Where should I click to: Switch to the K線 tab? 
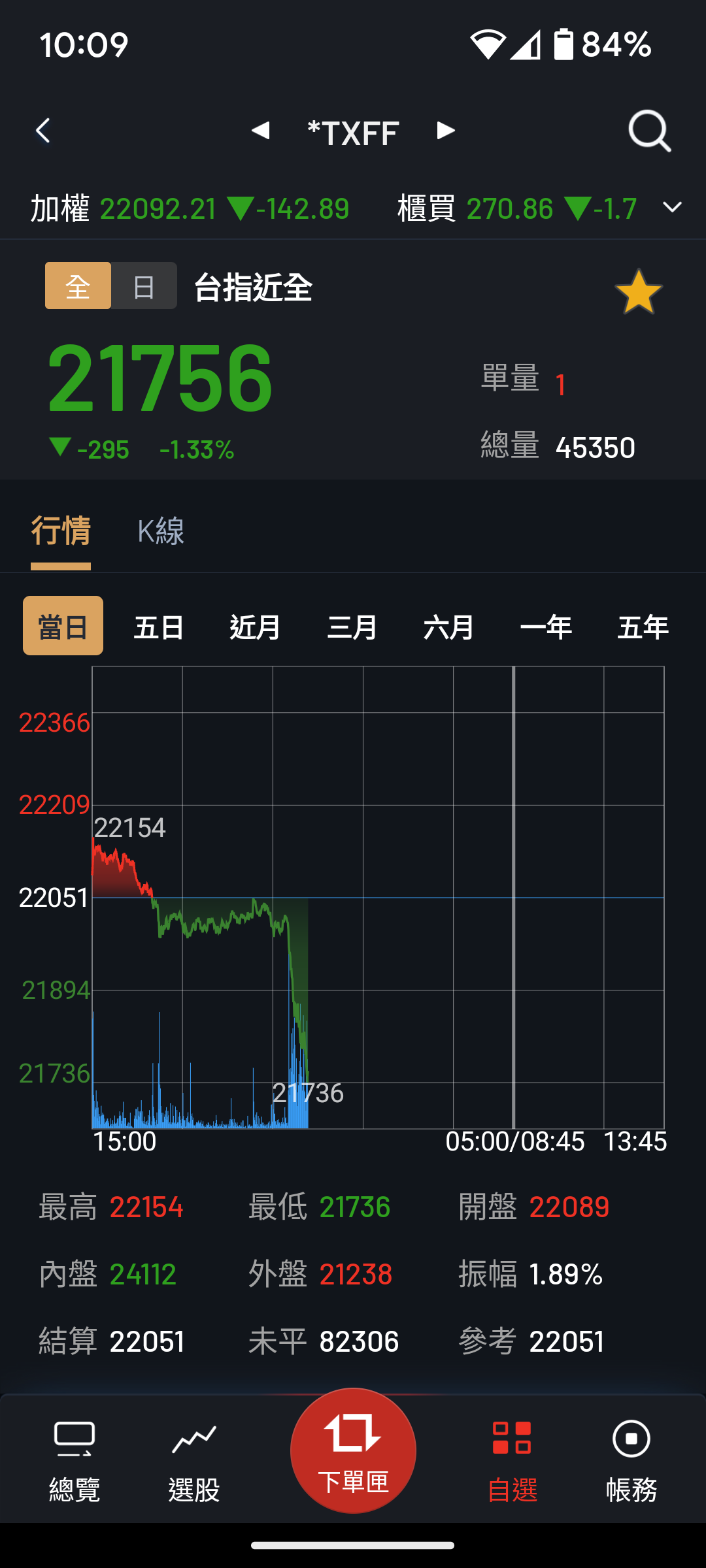point(161,531)
